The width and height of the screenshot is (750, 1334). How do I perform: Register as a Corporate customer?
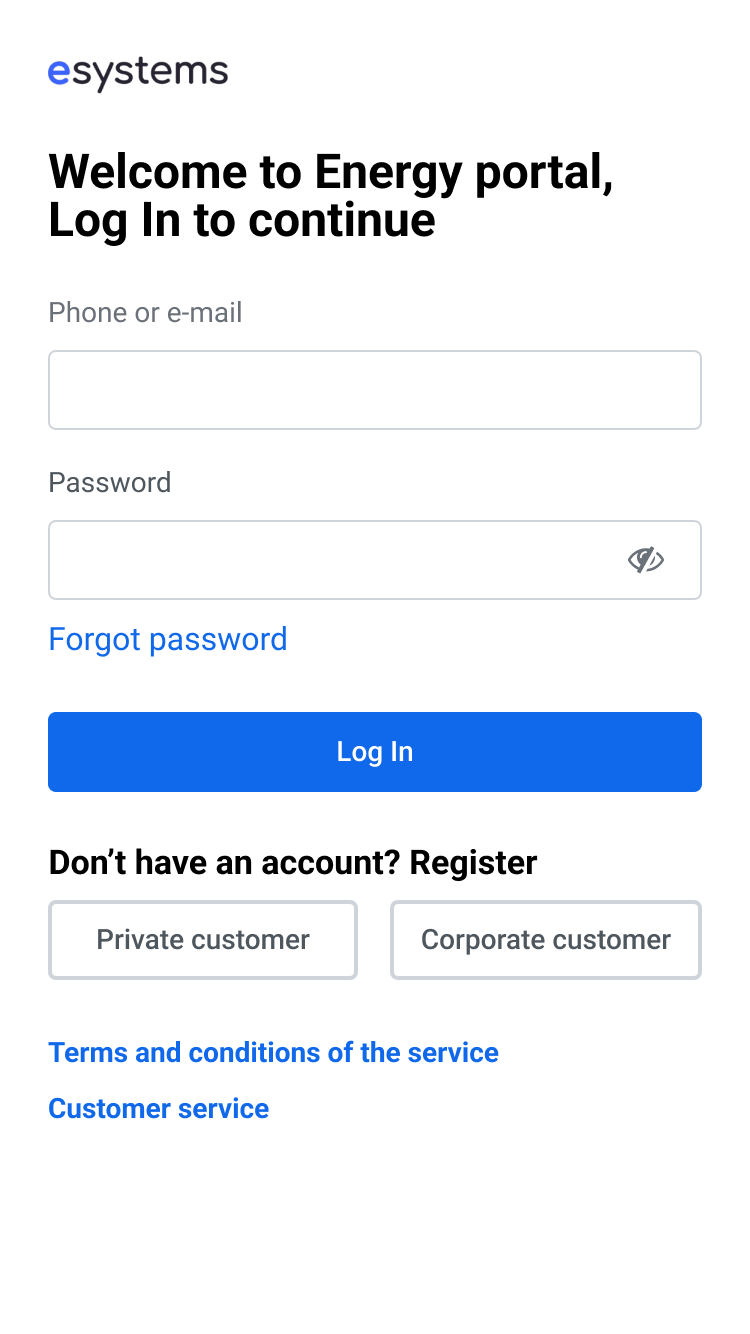[545, 940]
